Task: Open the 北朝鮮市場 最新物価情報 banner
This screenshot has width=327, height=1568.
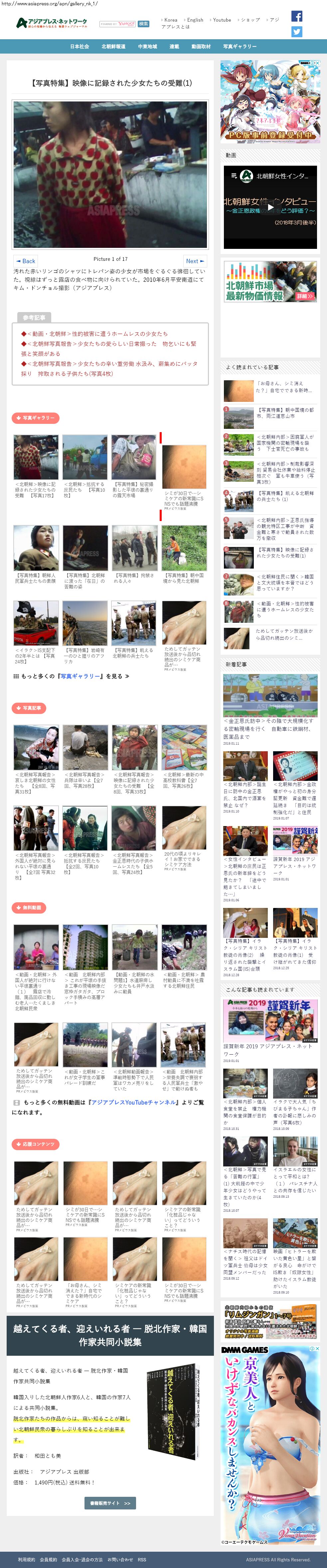Action: (270, 282)
